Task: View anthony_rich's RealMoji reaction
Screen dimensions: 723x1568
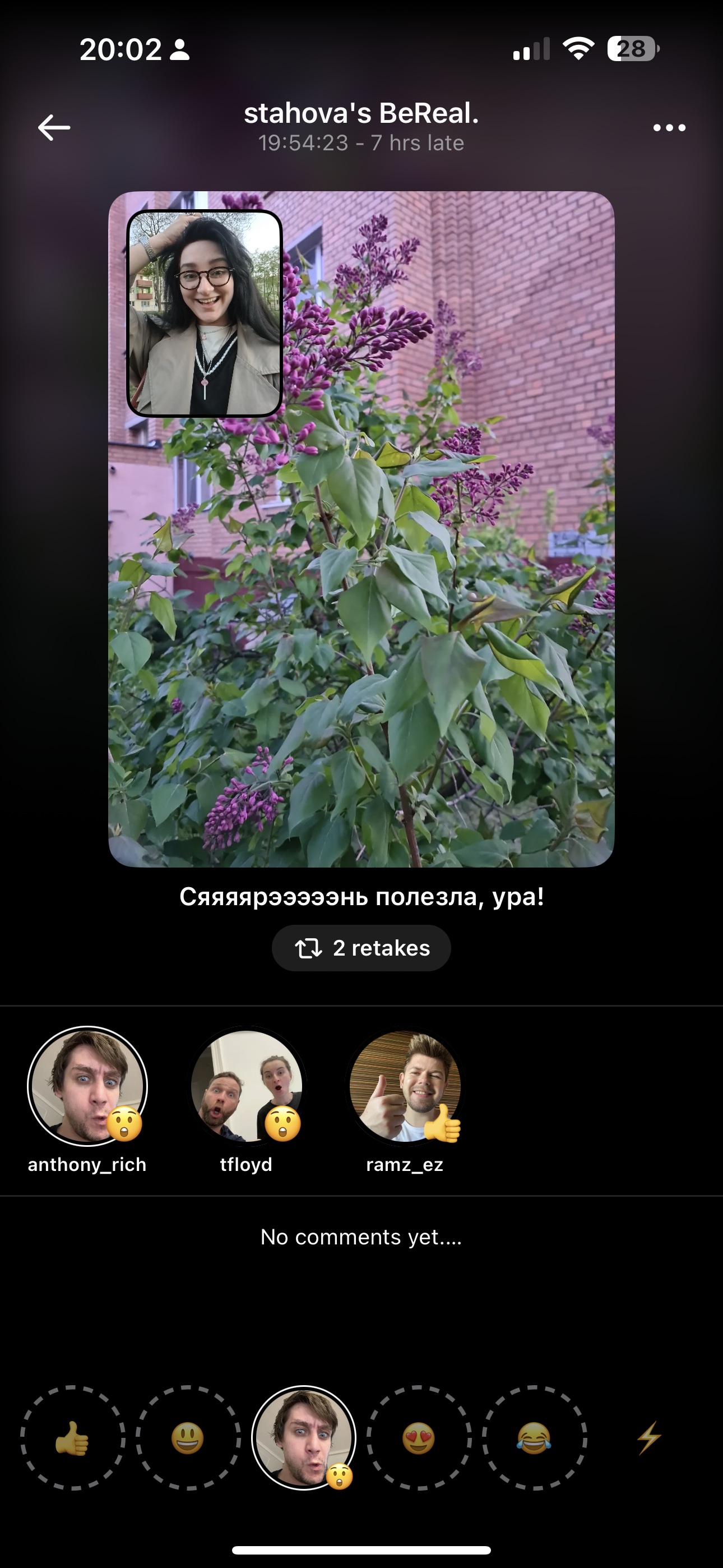Action: 87,1086
